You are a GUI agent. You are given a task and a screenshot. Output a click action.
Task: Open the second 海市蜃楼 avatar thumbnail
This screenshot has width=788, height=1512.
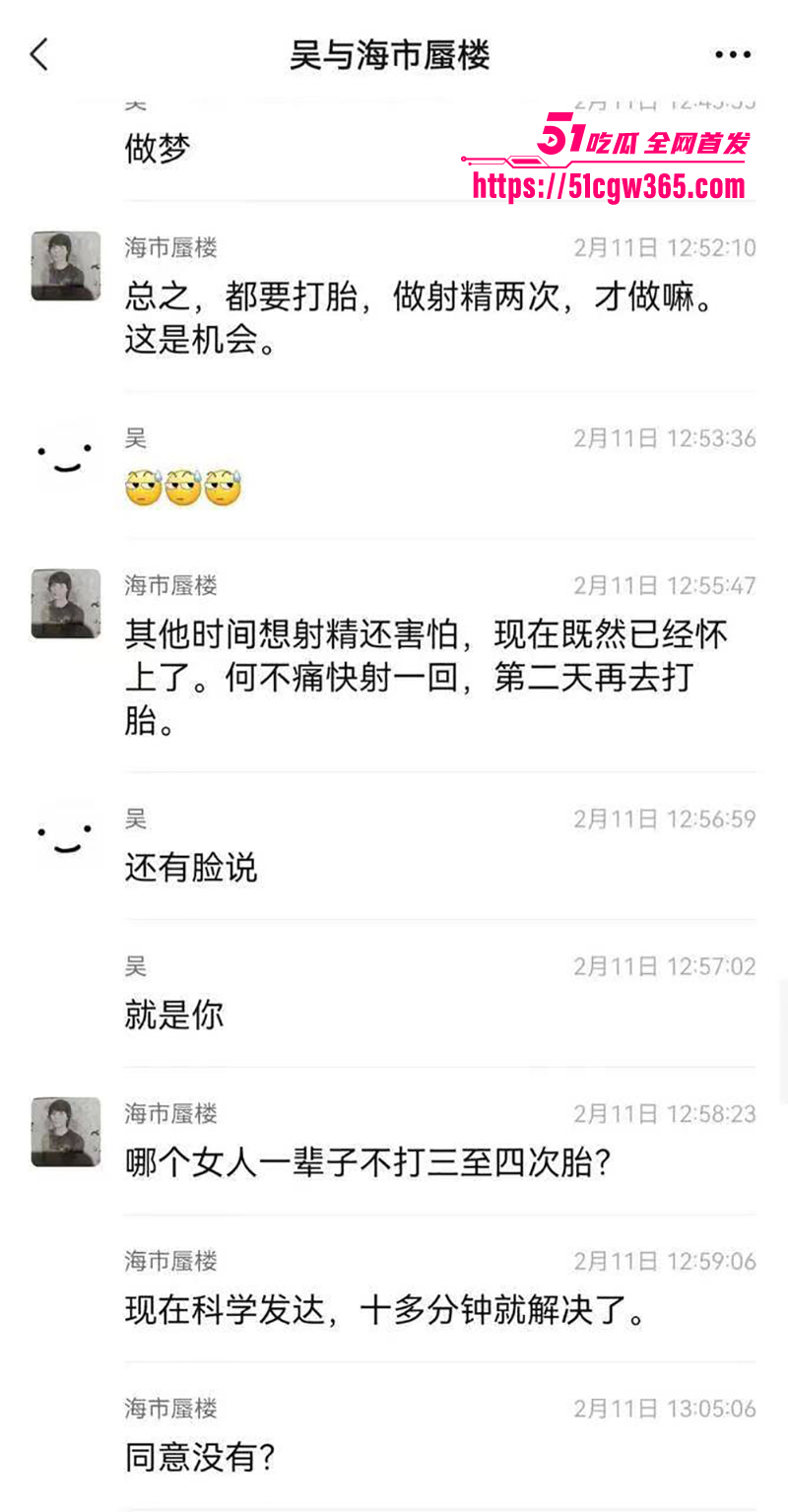65,604
